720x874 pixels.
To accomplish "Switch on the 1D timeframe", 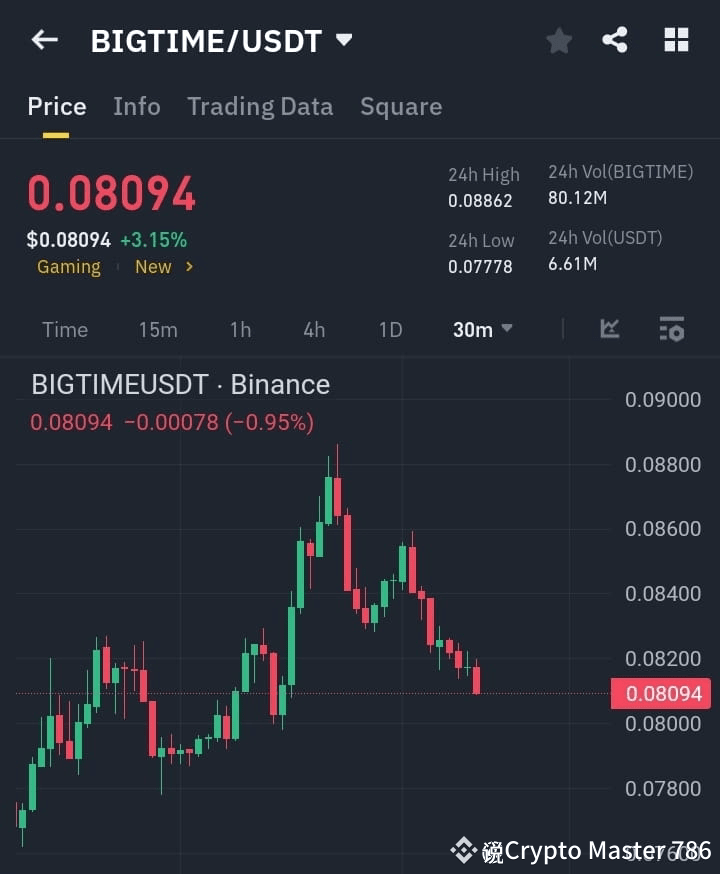I will [x=389, y=329].
